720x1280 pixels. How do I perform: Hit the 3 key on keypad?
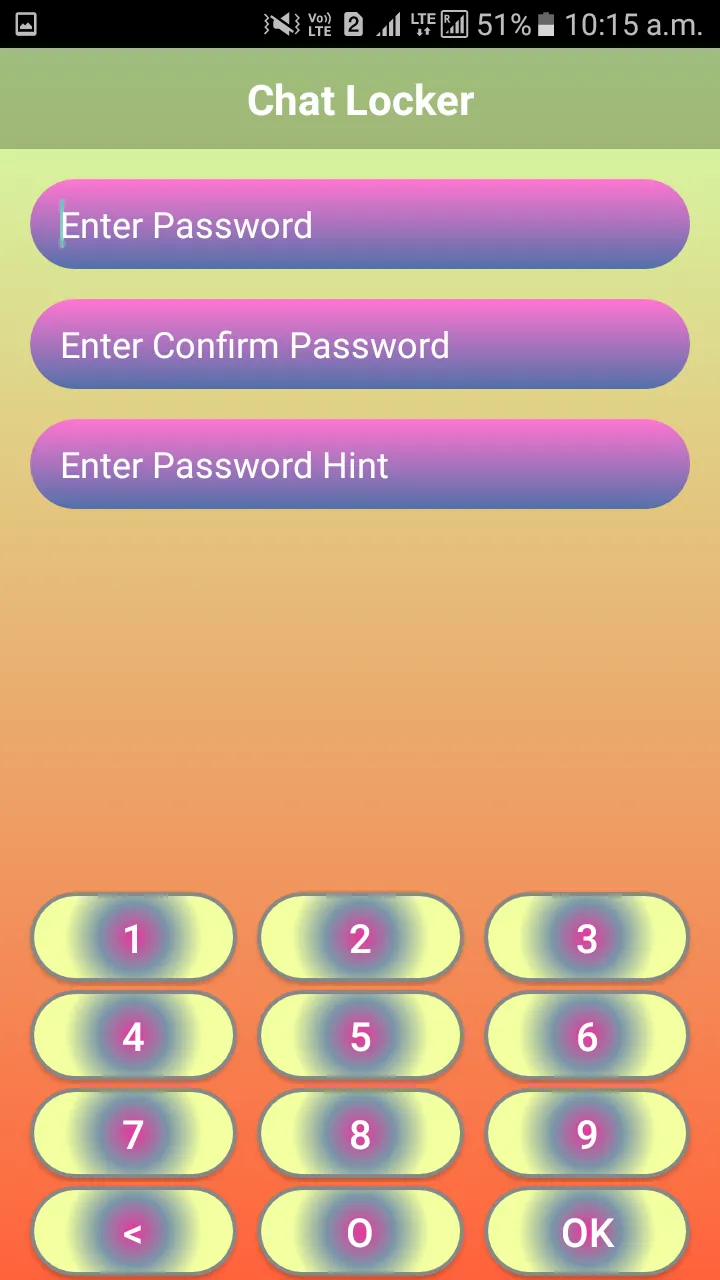tap(587, 938)
